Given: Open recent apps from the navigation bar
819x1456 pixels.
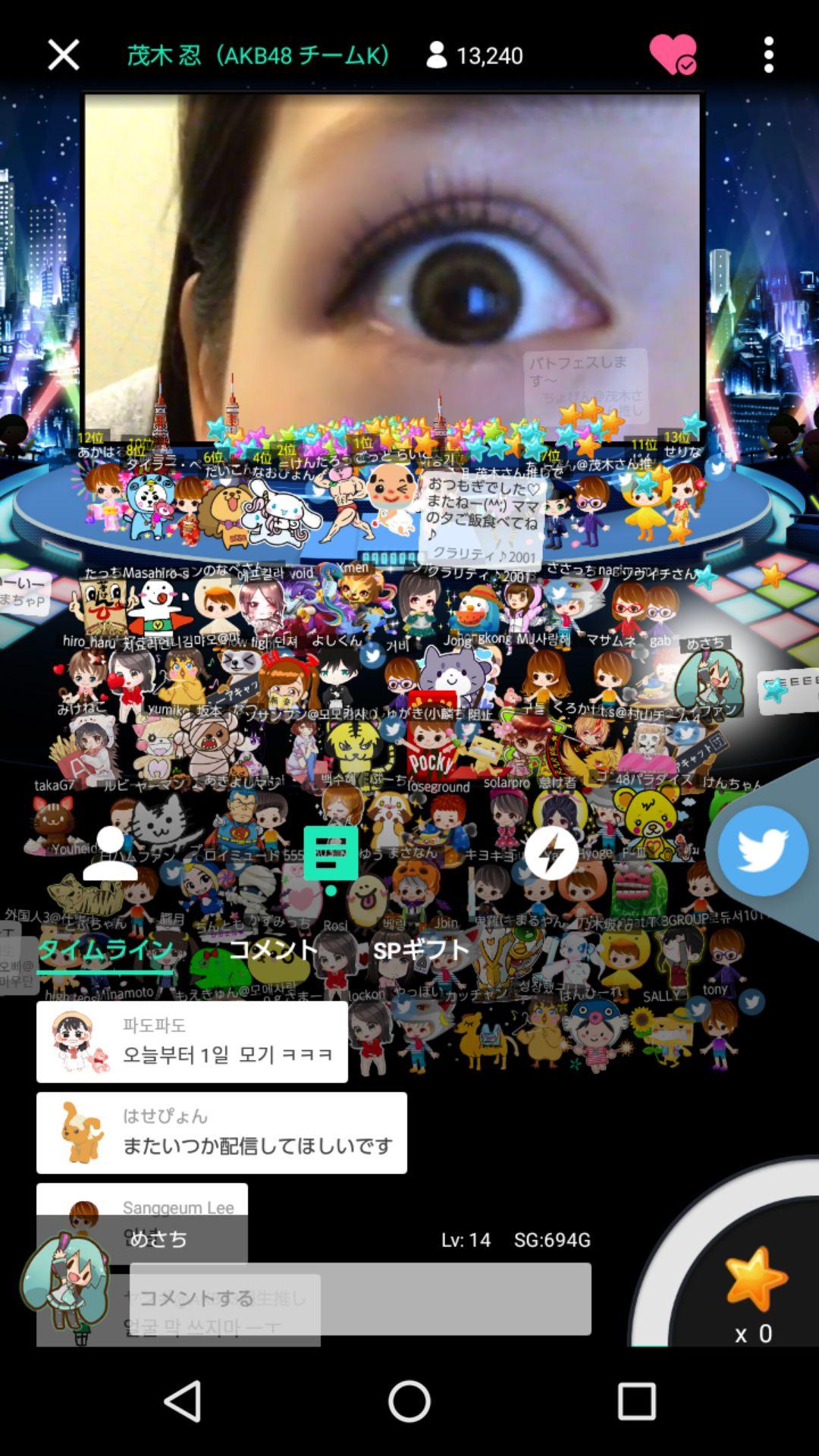Looking at the screenshot, I should (636, 1401).
